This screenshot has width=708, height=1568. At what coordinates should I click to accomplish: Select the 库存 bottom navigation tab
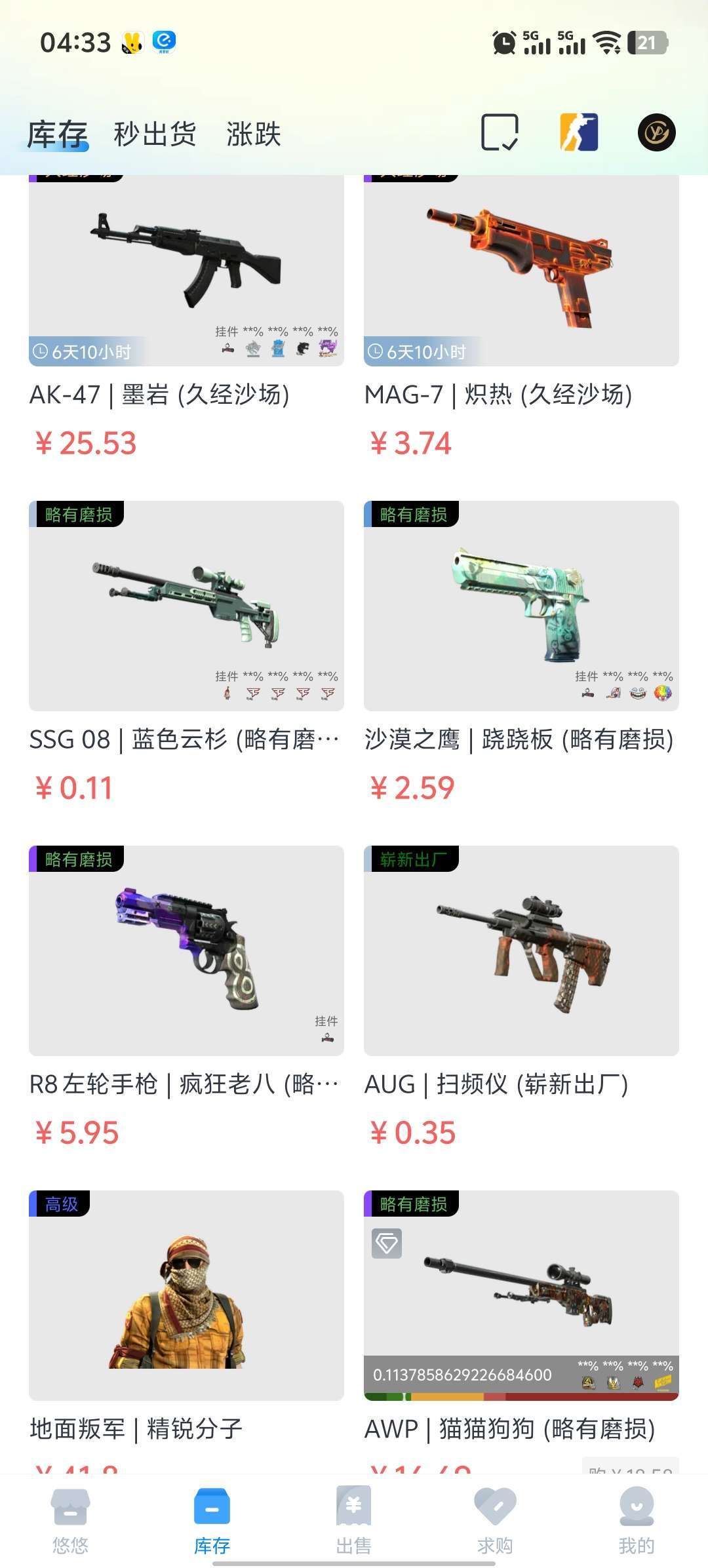(x=212, y=1521)
